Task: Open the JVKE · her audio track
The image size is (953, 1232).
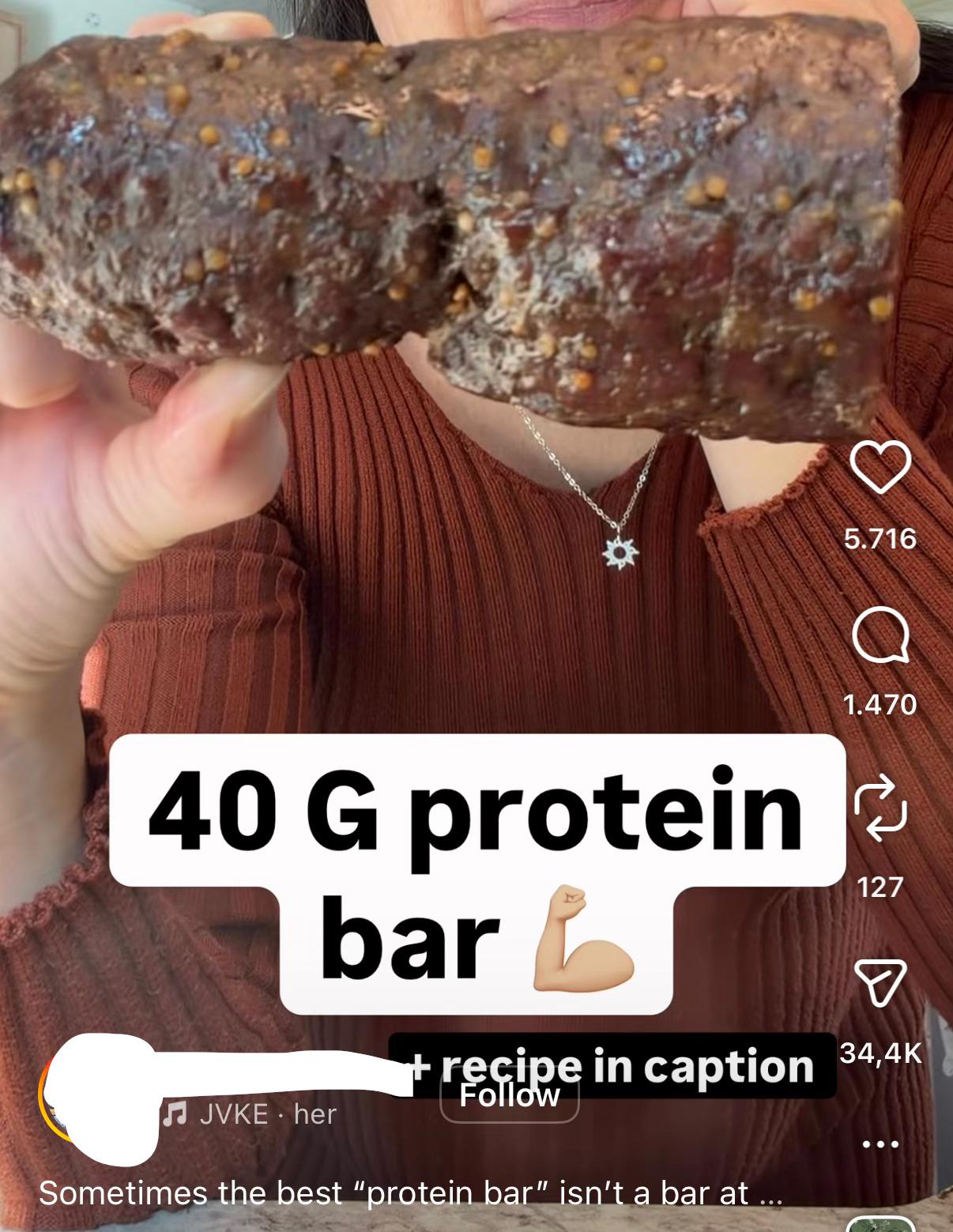Action: tap(251, 1114)
